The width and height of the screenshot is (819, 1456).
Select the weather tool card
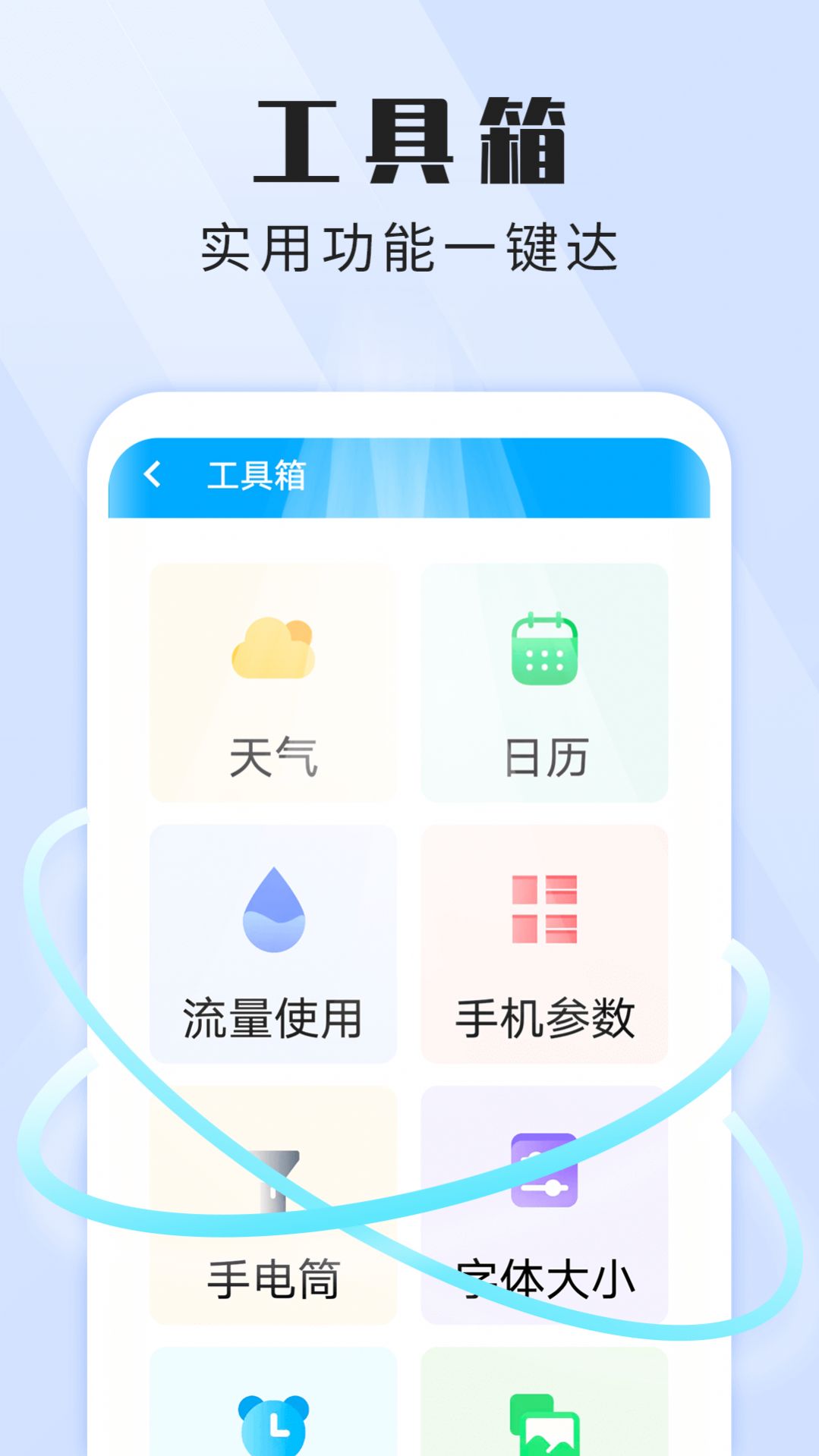(x=273, y=679)
